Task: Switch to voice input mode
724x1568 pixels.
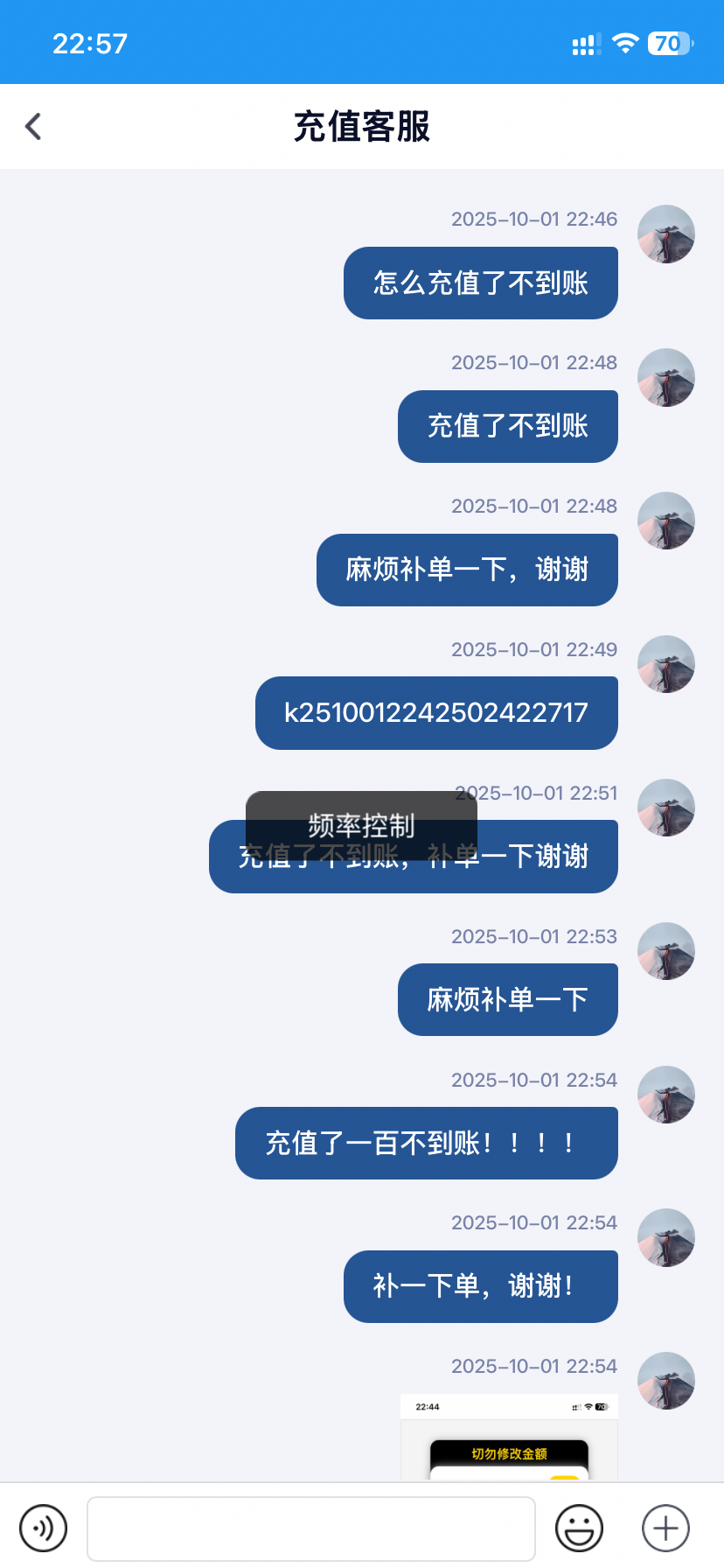Action: 43,1529
